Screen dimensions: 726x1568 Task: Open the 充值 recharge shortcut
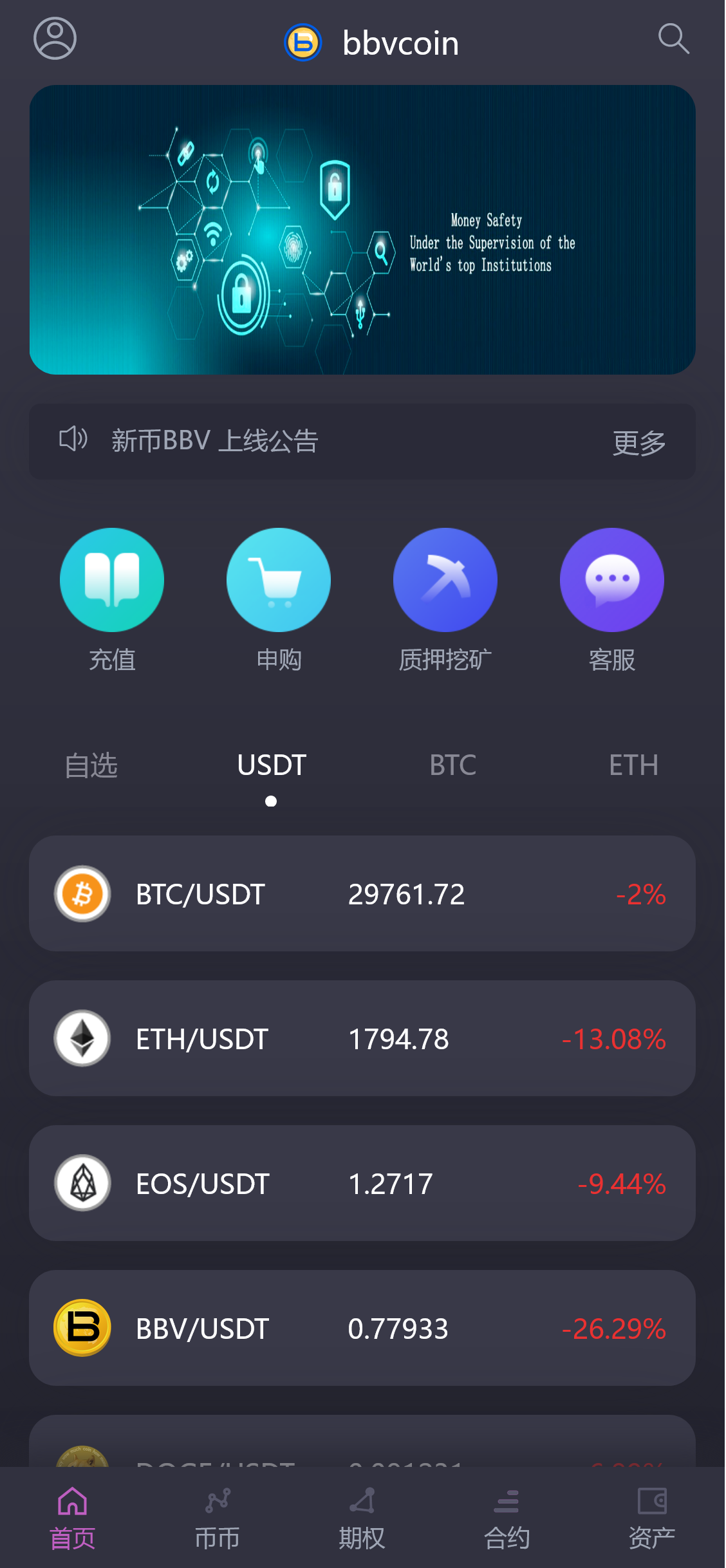(112, 581)
